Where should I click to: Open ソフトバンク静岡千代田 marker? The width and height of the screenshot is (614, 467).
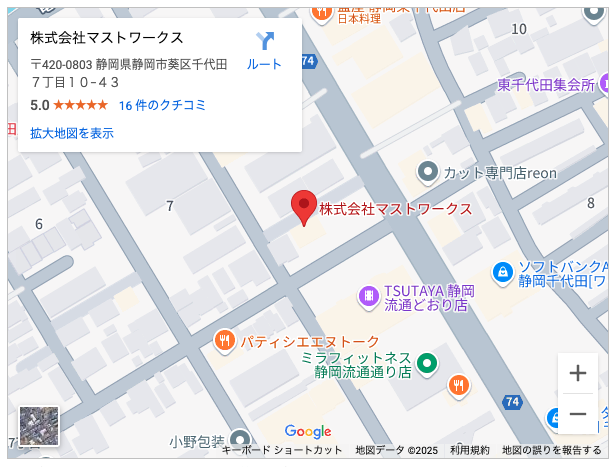[503, 271]
